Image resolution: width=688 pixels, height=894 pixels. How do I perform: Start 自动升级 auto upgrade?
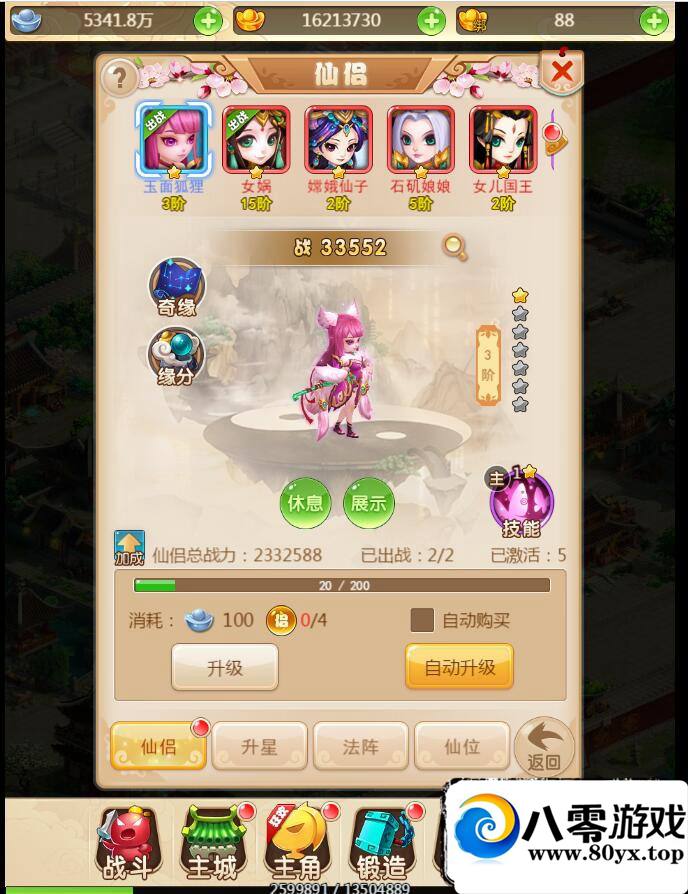coord(459,667)
